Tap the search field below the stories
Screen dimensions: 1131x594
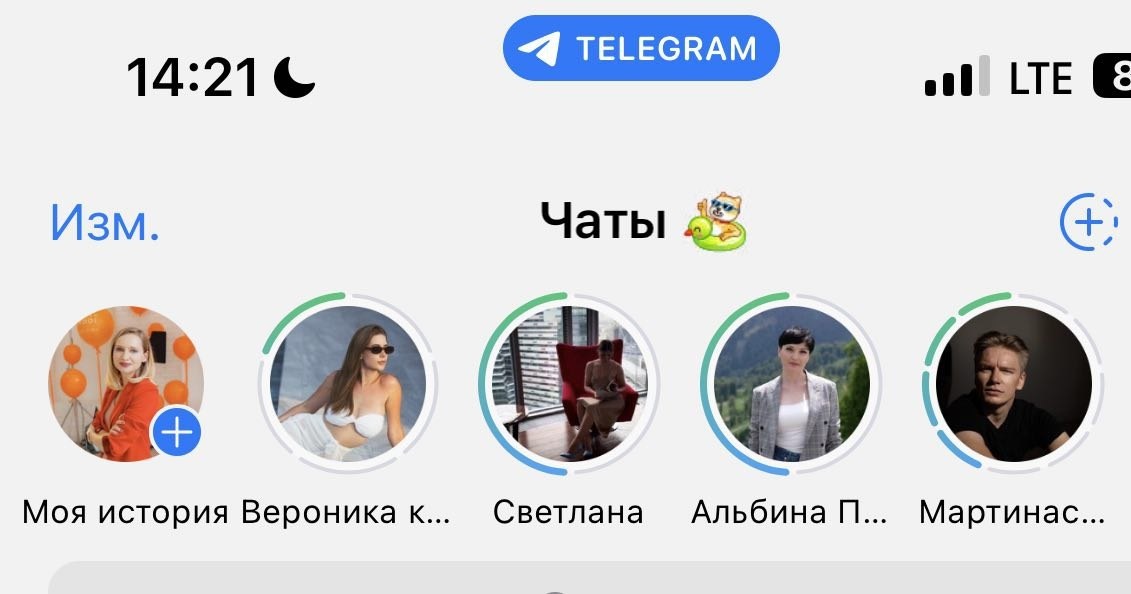565,580
